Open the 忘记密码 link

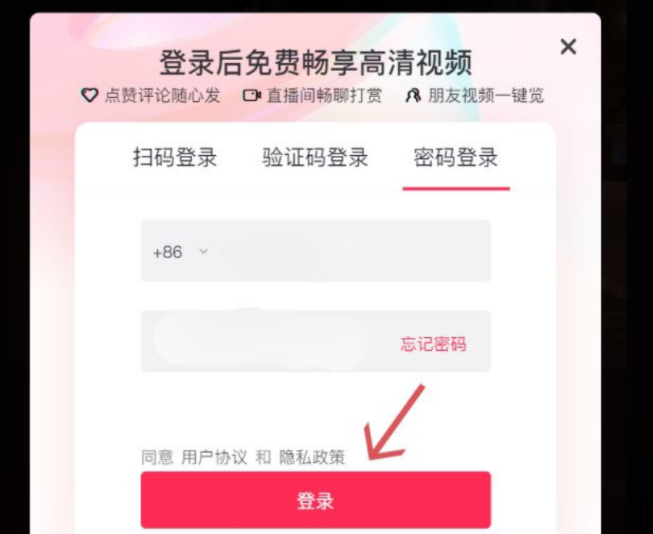point(433,344)
